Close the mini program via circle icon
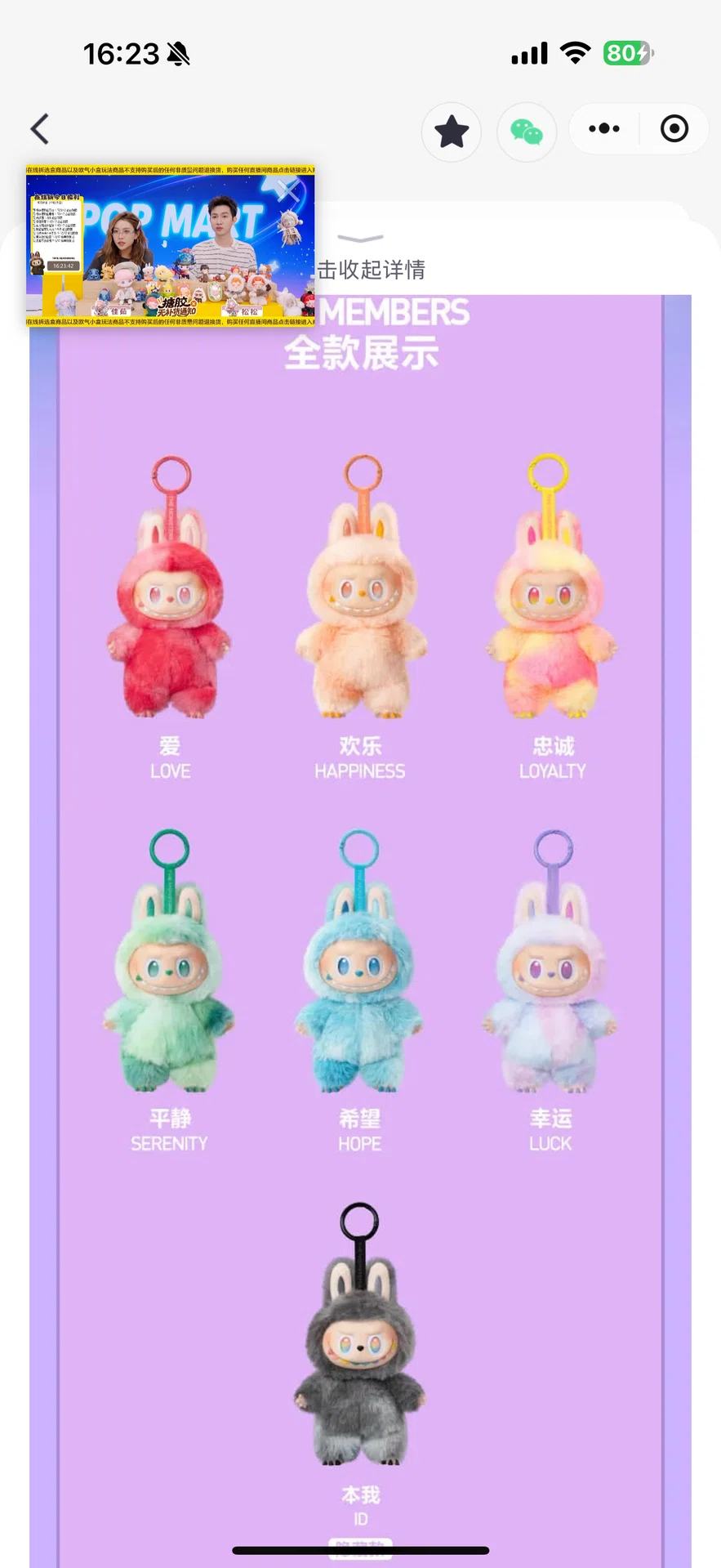Viewport: 721px width, 1568px height. coord(674,129)
